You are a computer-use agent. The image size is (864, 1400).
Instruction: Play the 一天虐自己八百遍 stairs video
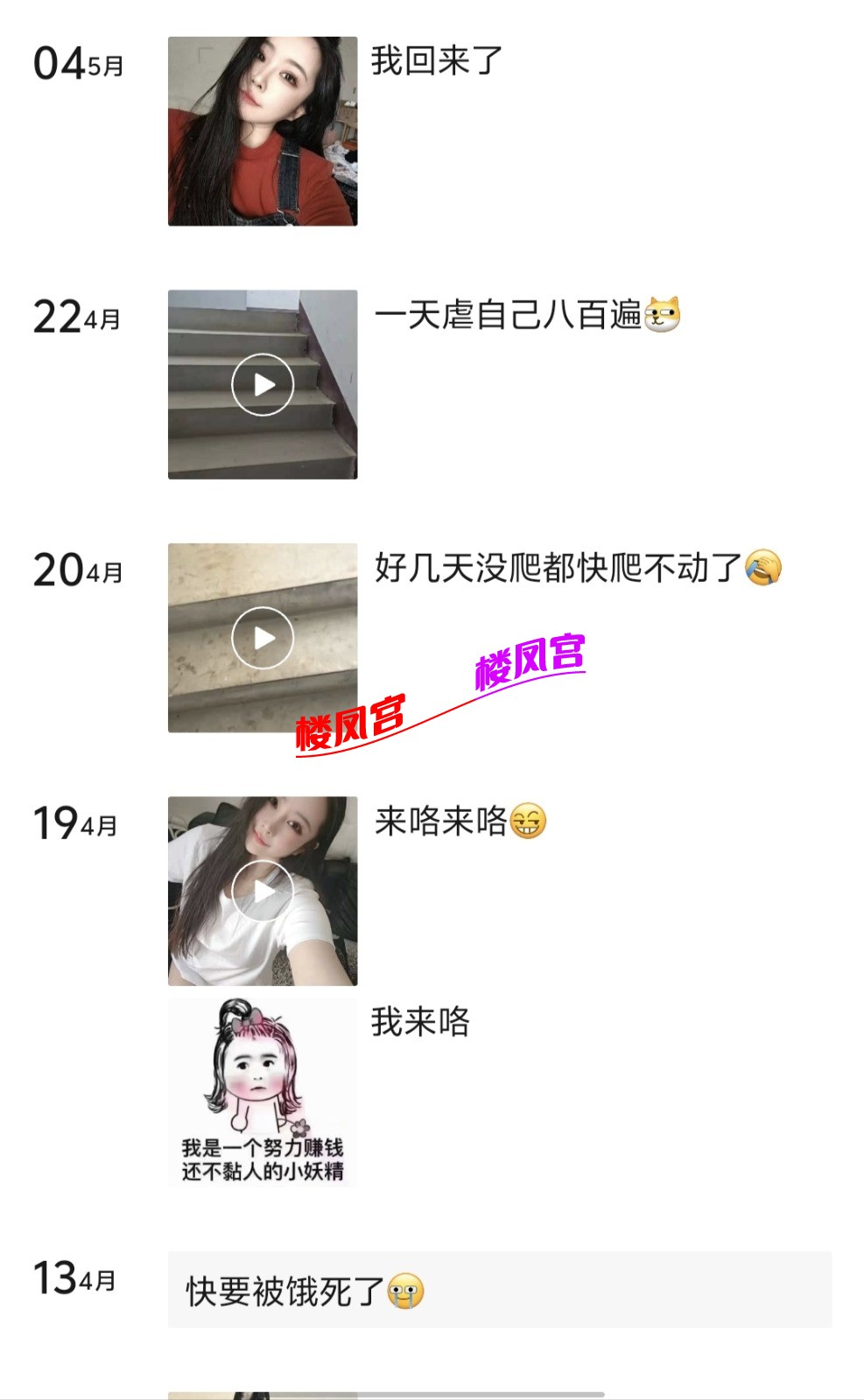[x=262, y=385]
